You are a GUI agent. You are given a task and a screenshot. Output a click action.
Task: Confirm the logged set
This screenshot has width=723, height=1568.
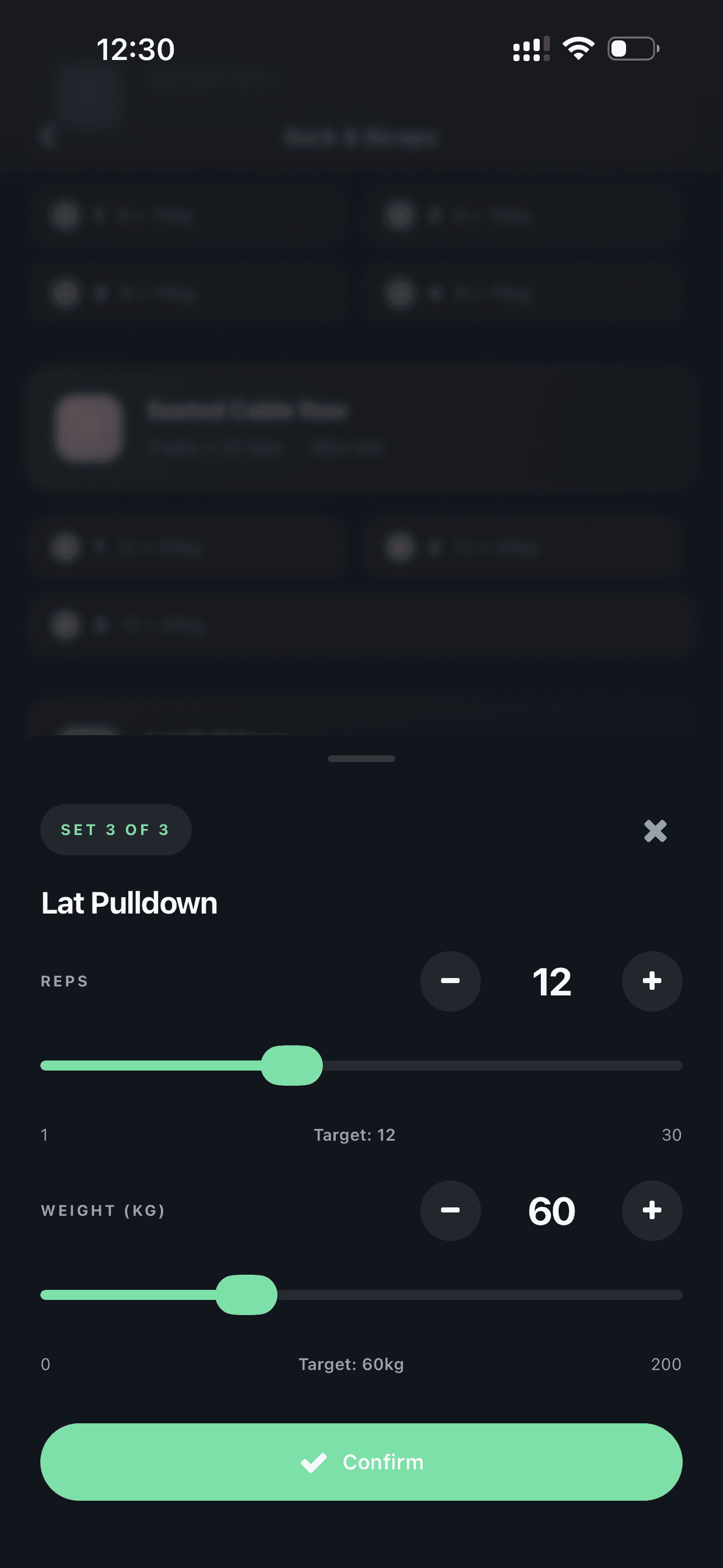coord(361,1461)
